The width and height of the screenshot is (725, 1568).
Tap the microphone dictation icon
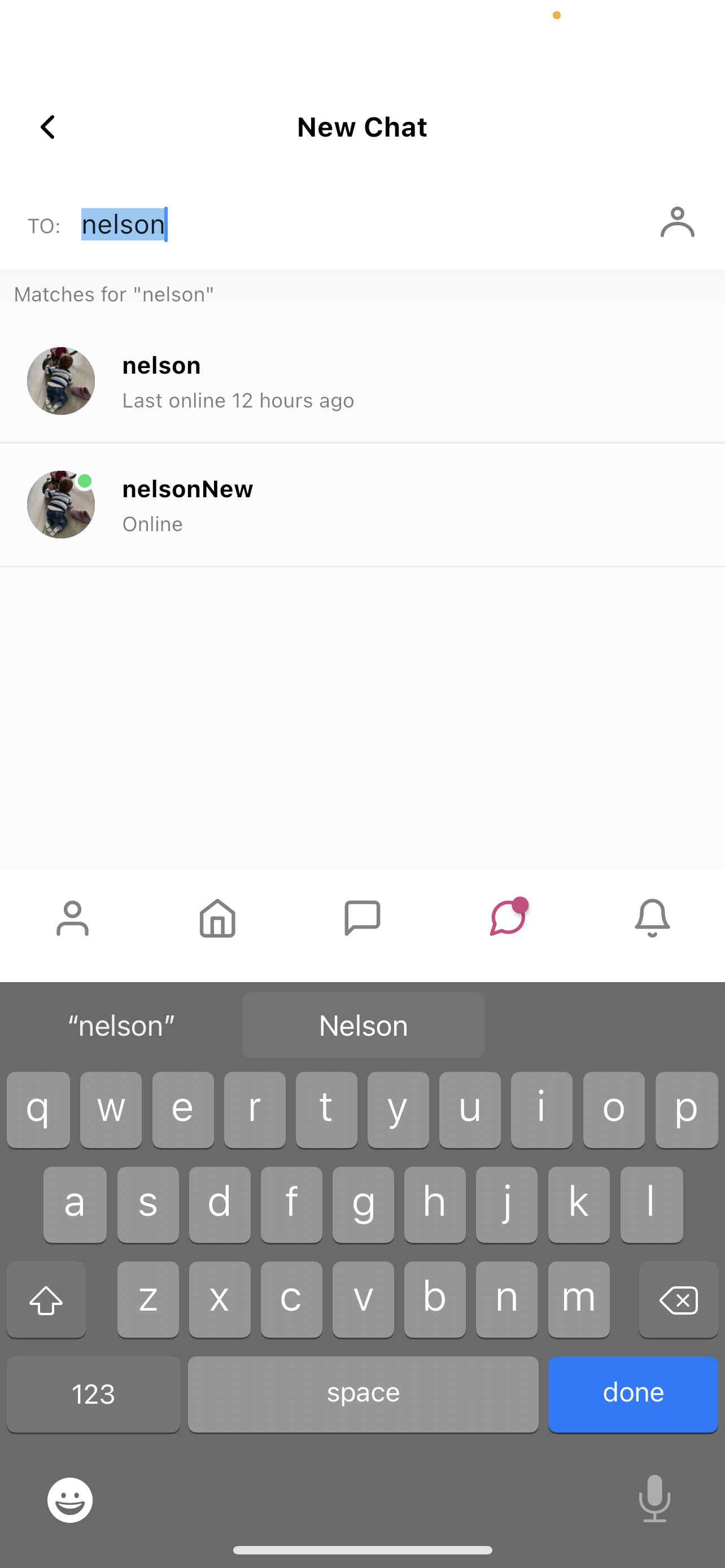coord(654,1499)
